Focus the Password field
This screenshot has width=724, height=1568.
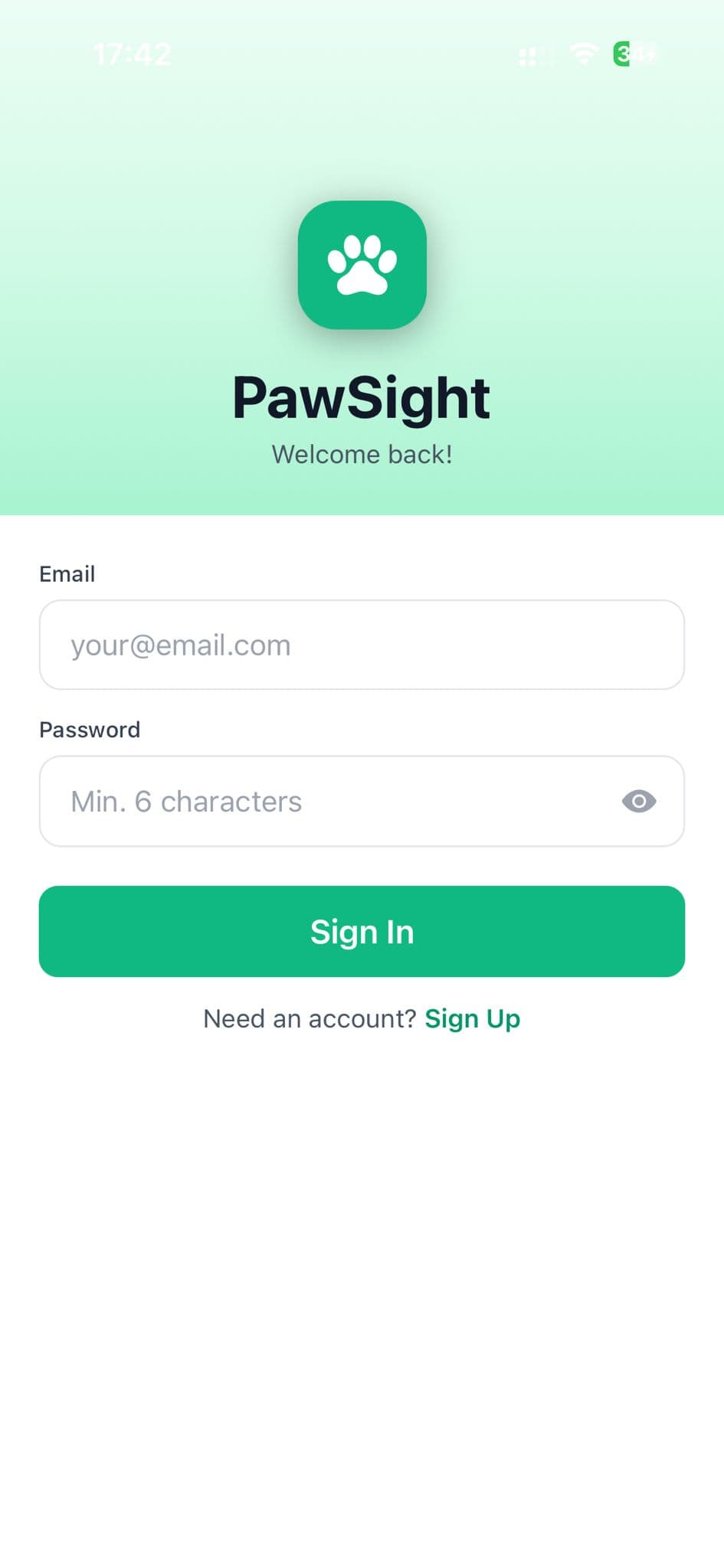tap(322, 801)
